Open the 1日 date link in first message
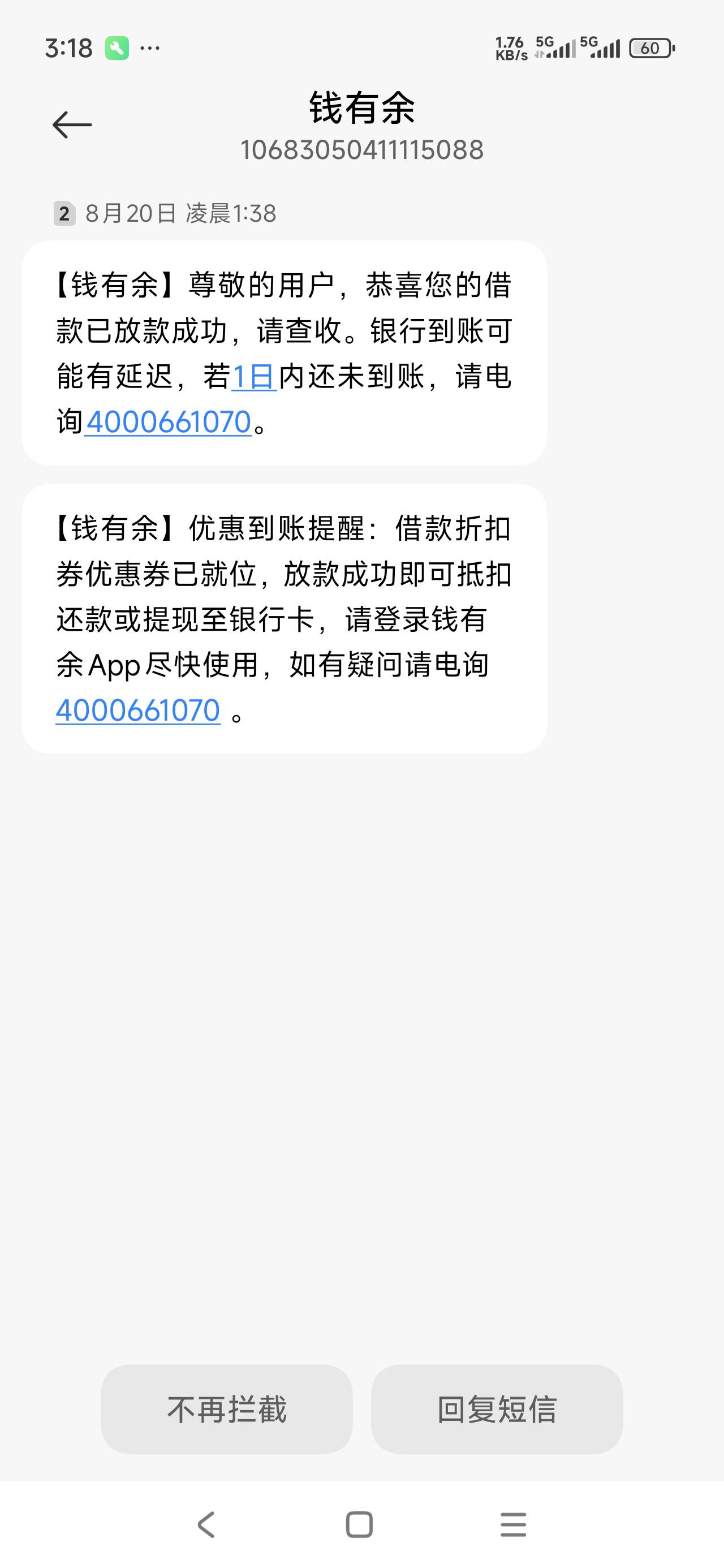 255,376
